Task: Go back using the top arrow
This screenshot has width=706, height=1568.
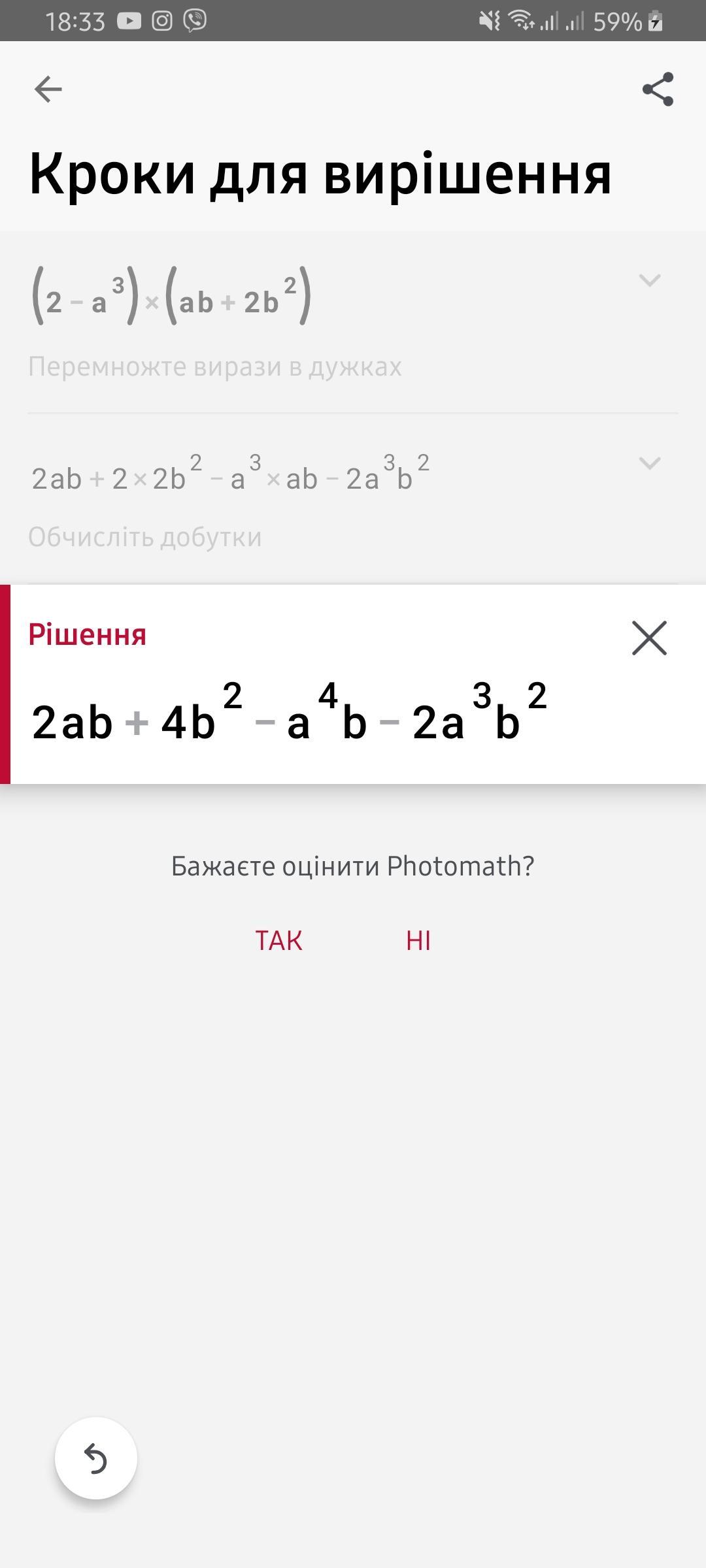Action: (x=48, y=89)
